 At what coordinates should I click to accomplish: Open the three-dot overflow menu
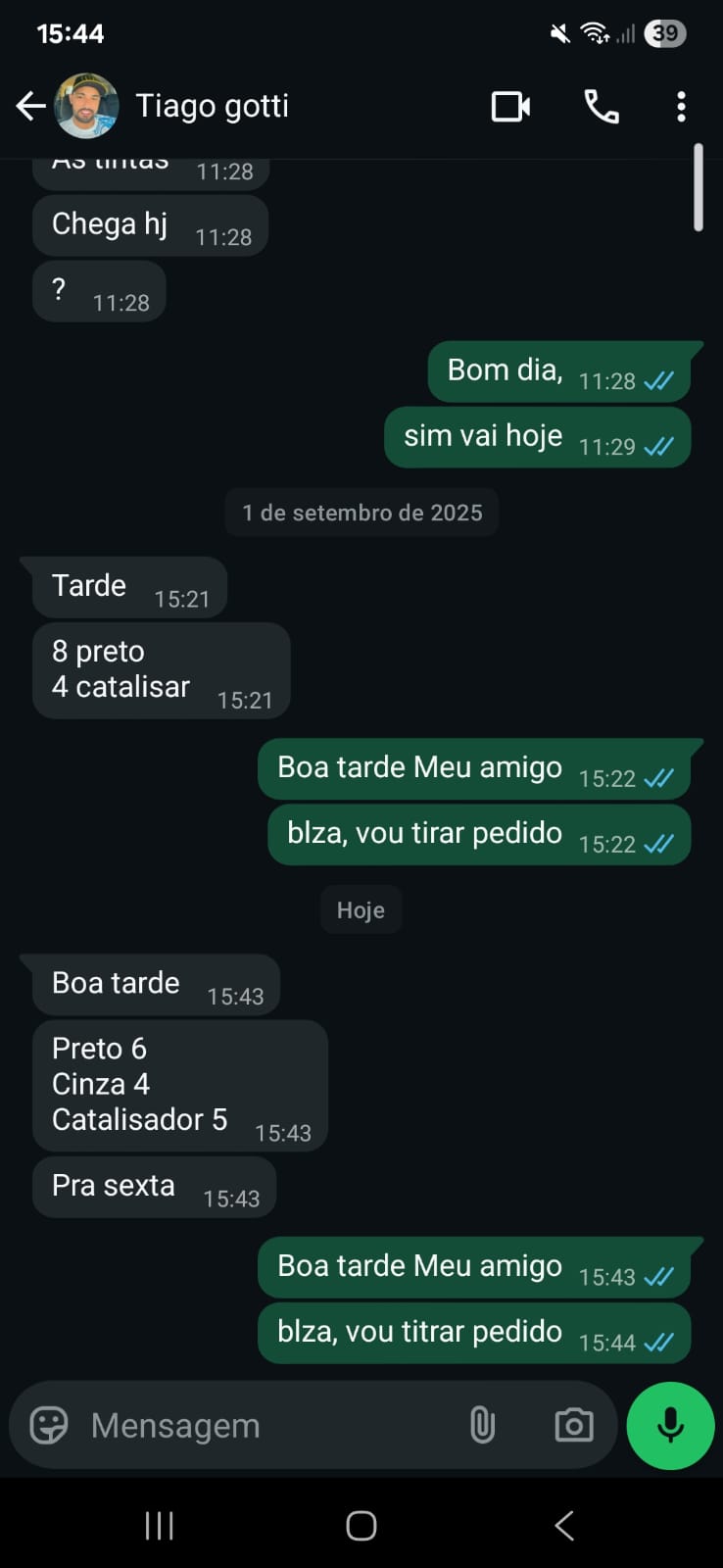click(x=681, y=106)
